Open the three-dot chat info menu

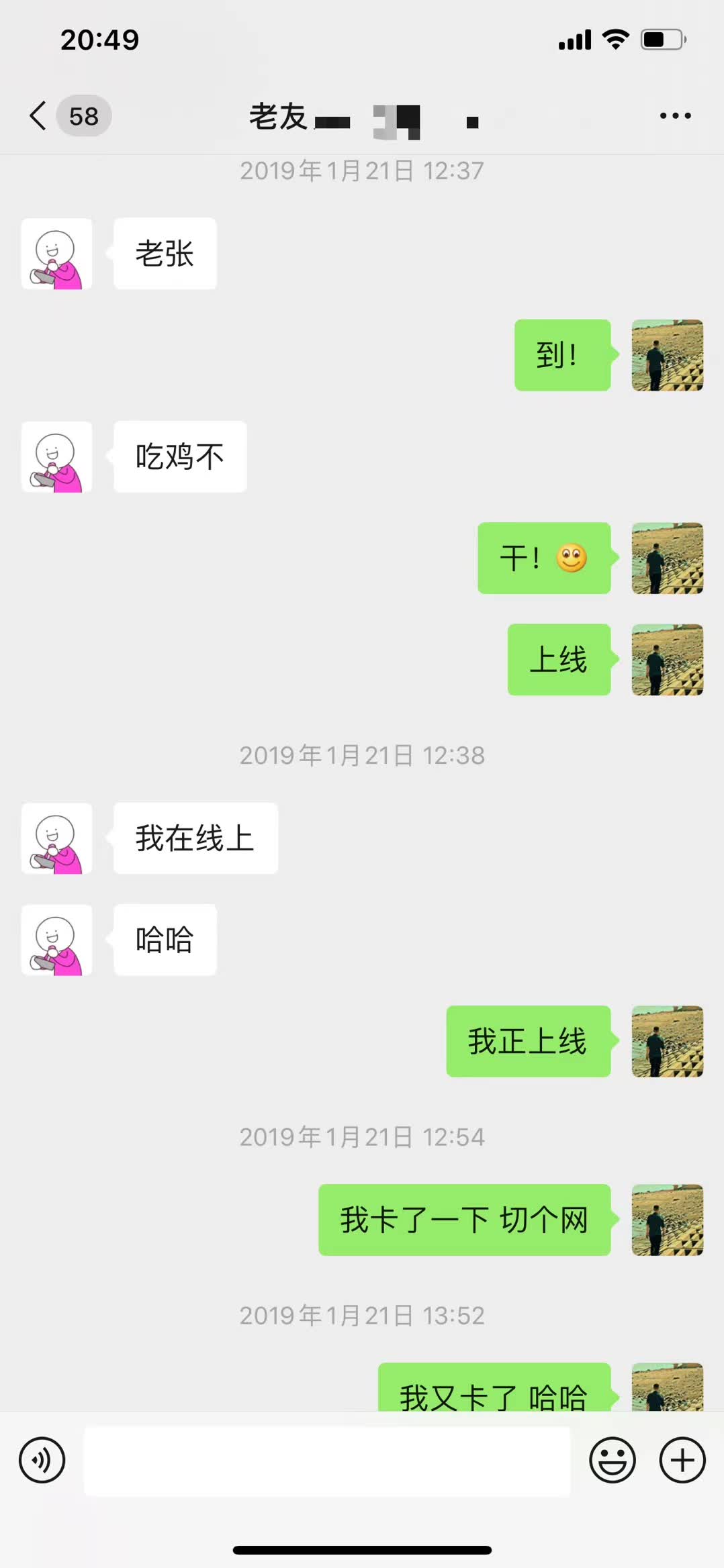tap(675, 115)
